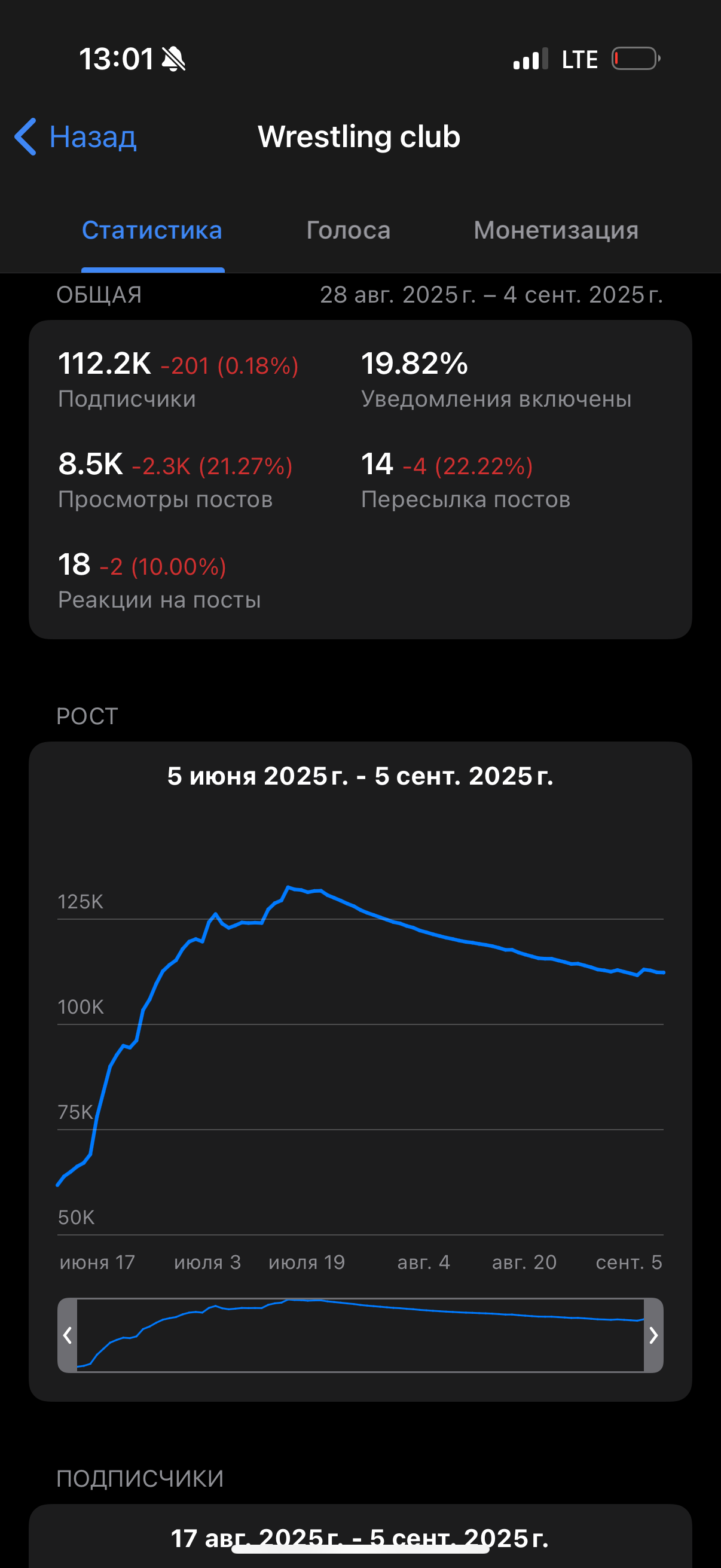The height and width of the screenshot is (1568, 721).
Task: Select the Статистика tab
Action: click(x=152, y=230)
